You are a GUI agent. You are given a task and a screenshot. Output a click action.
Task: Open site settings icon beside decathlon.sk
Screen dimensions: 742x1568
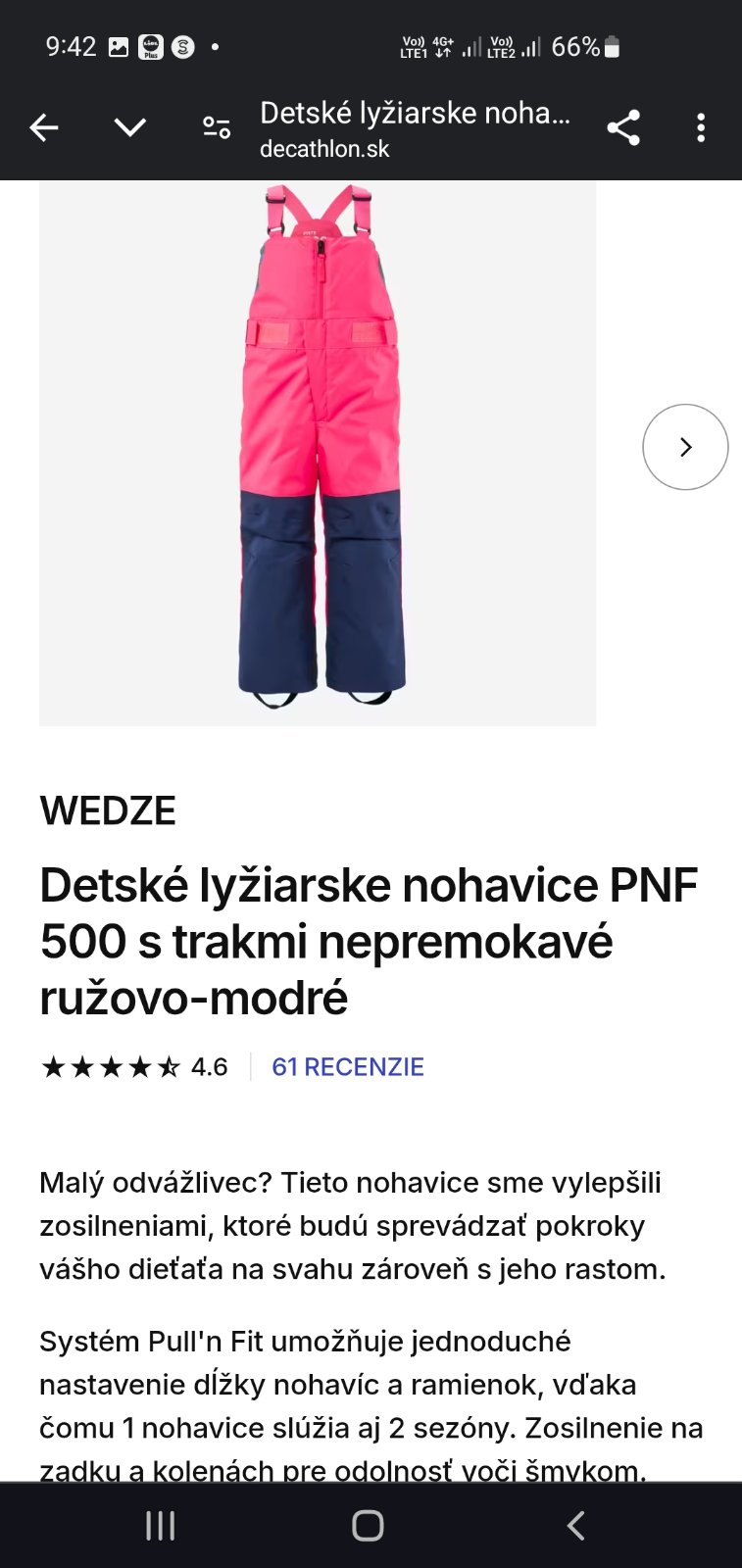(217, 127)
